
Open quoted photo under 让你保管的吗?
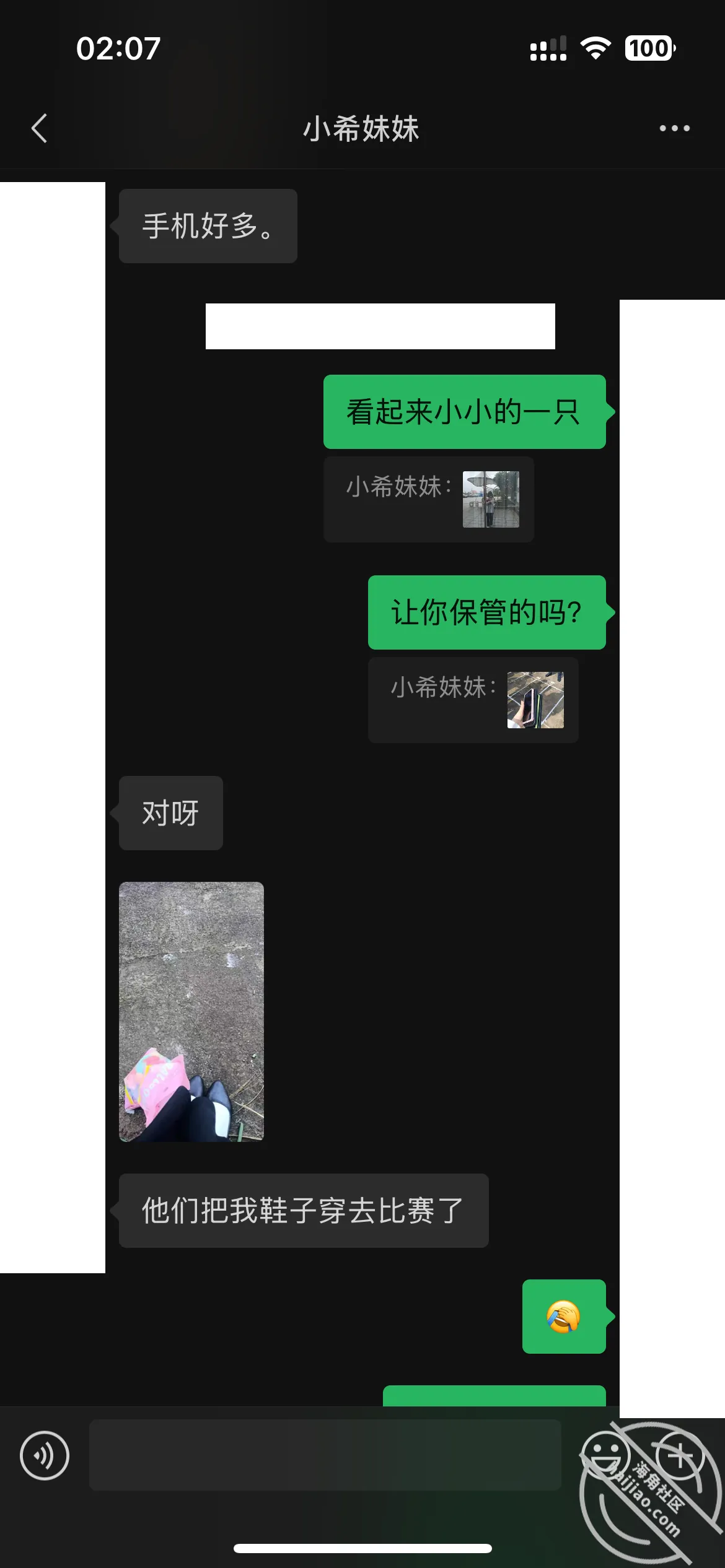[x=535, y=700]
